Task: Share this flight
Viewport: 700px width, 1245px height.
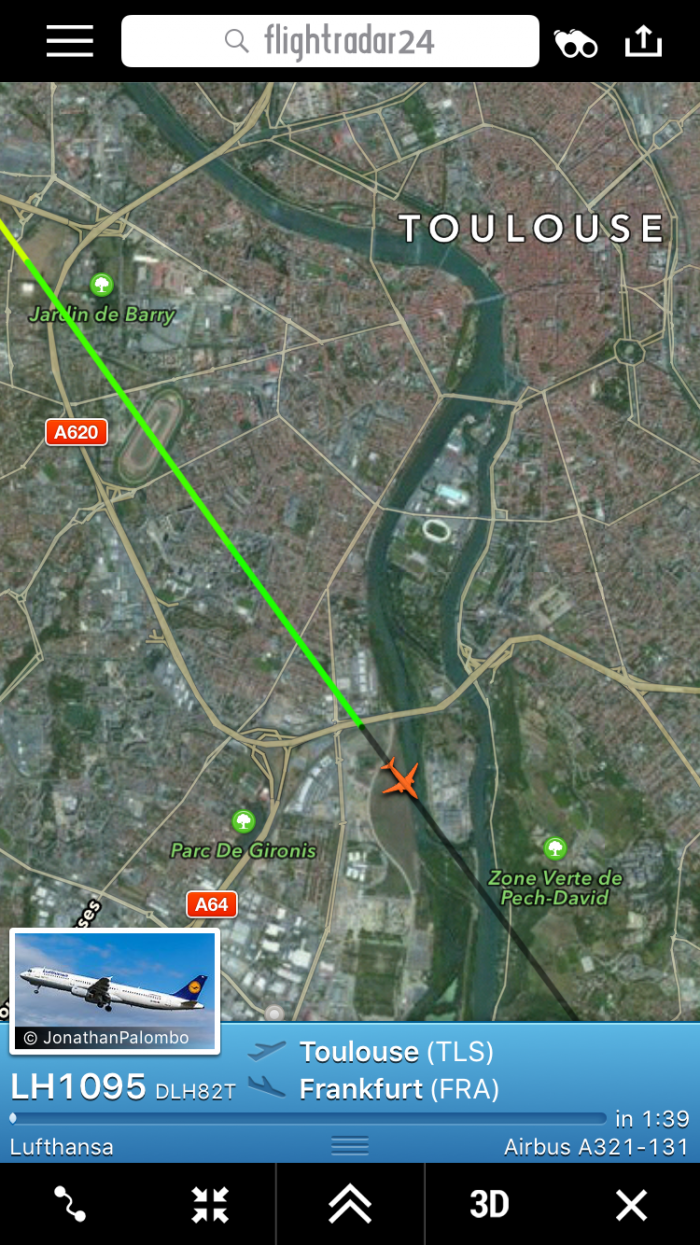Action: (x=643, y=41)
